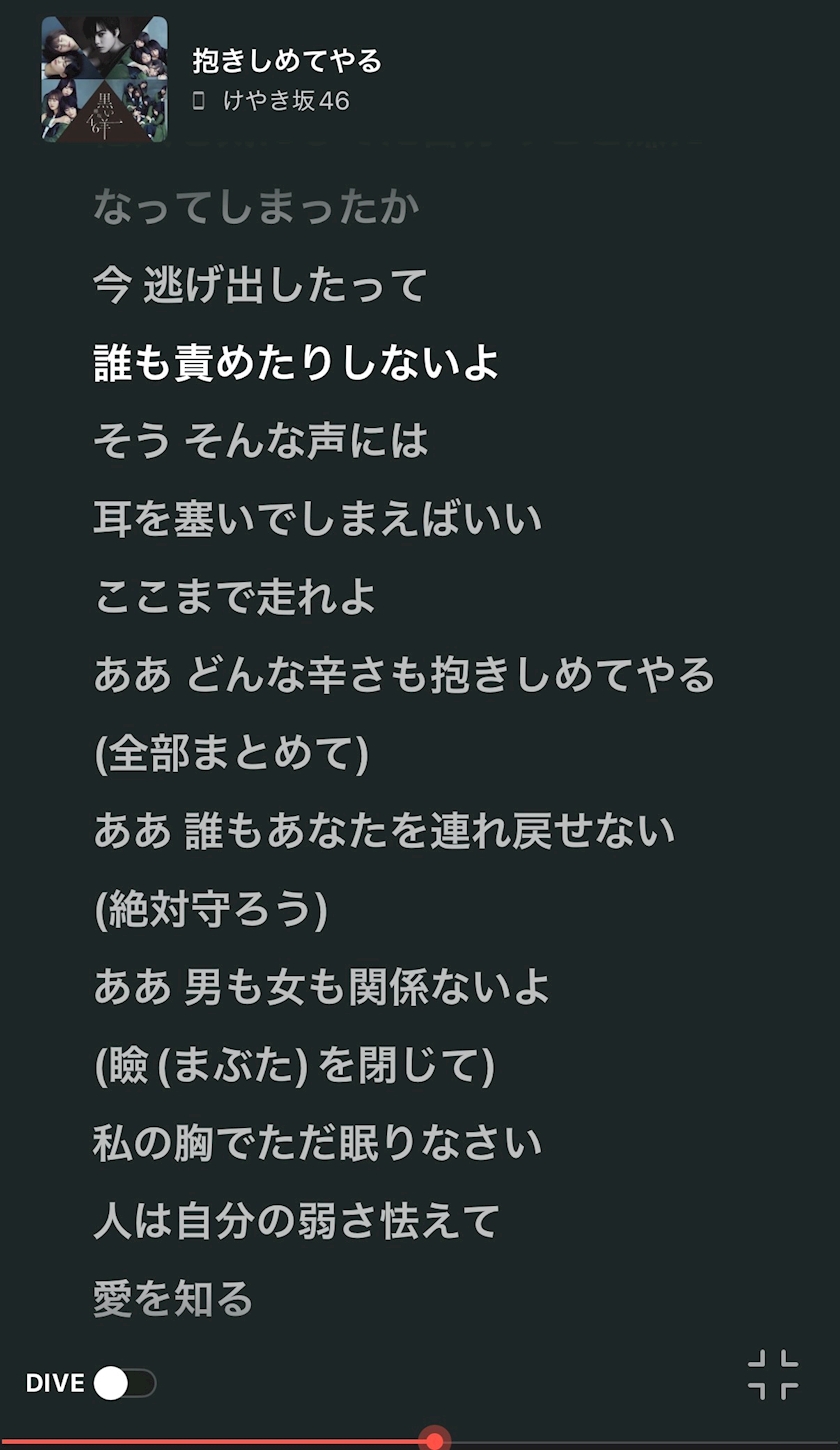
Task: Jump to lyric line 愛を知る
Action: pyautogui.click(x=173, y=1299)
